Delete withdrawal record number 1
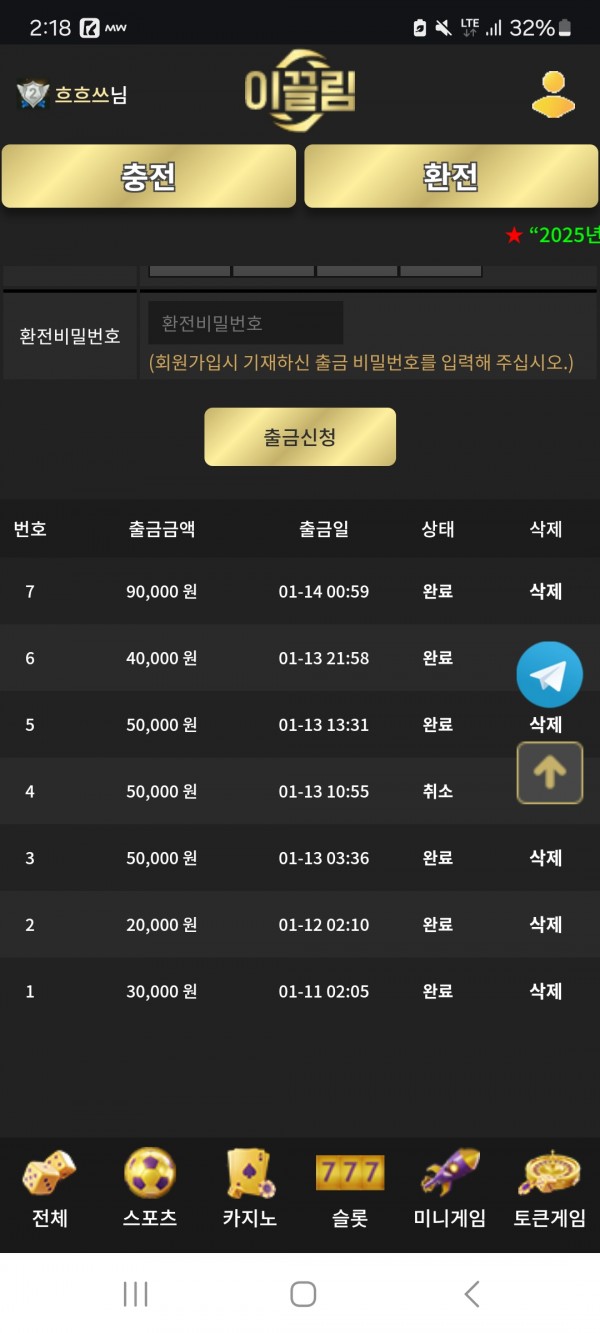Image resolution: width=600 pixels, height=1333 pixels. click(545, 991)
